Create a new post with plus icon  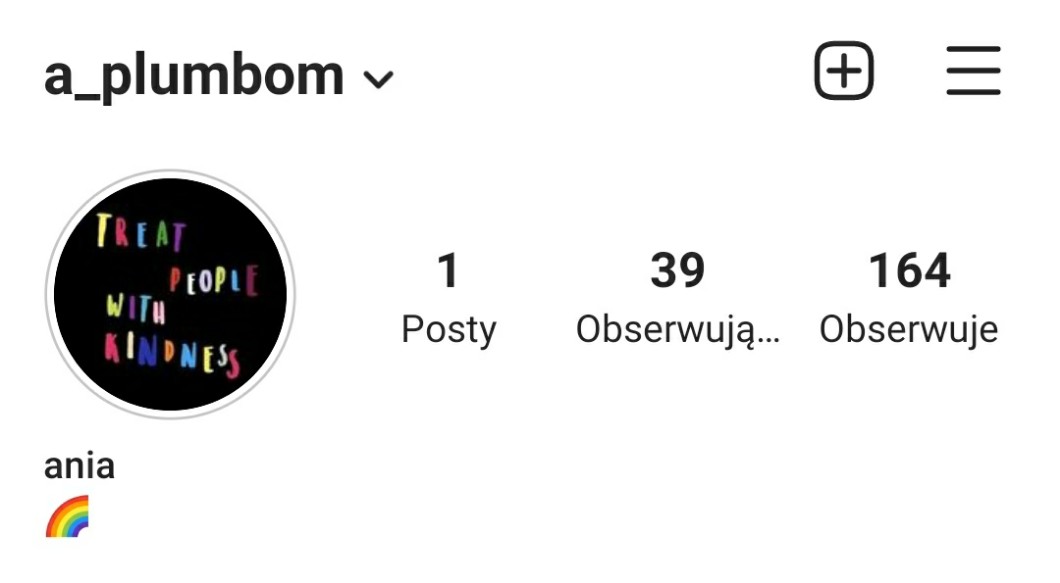coord(844,70)
